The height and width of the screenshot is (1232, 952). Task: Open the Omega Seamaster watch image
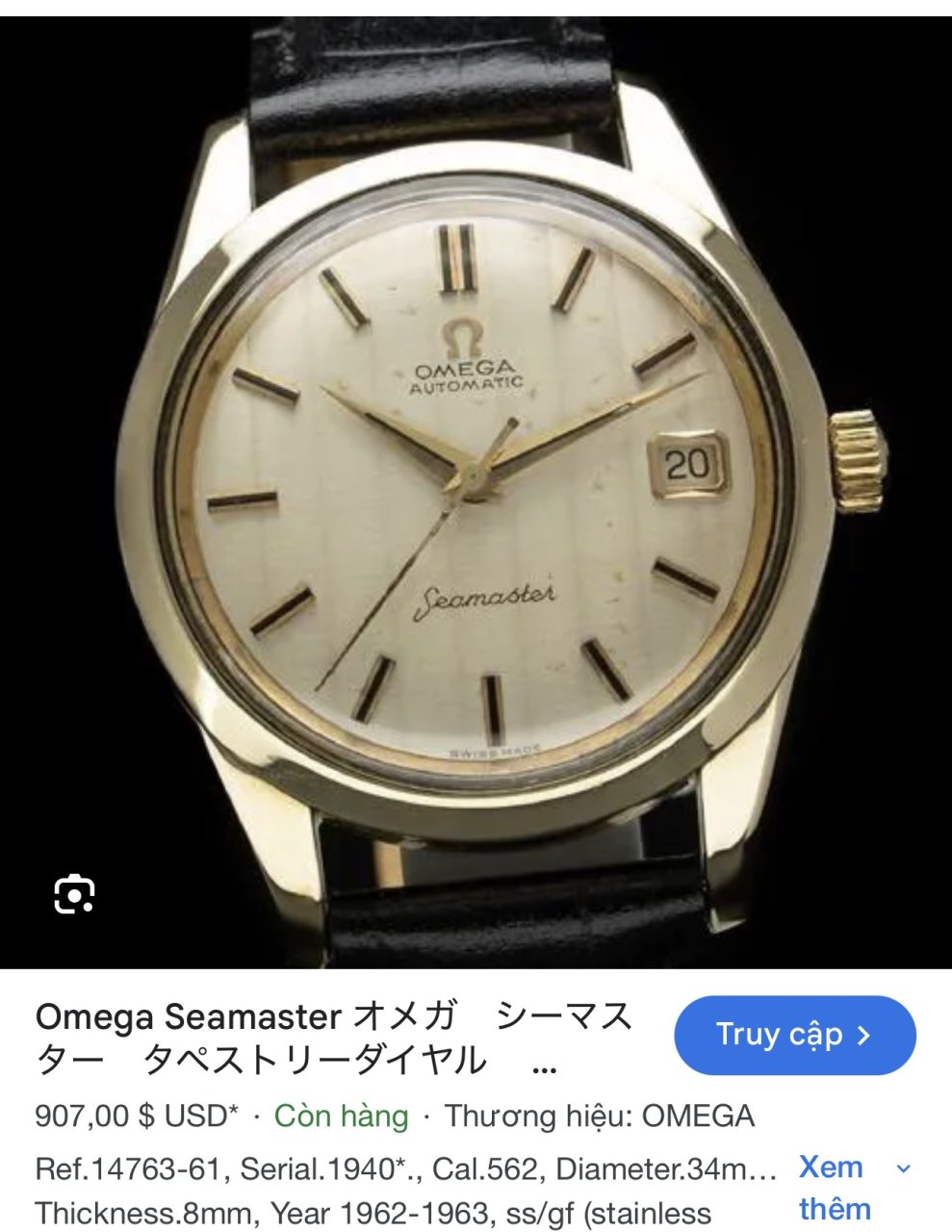pyautogui.click(x=476, y=481)
